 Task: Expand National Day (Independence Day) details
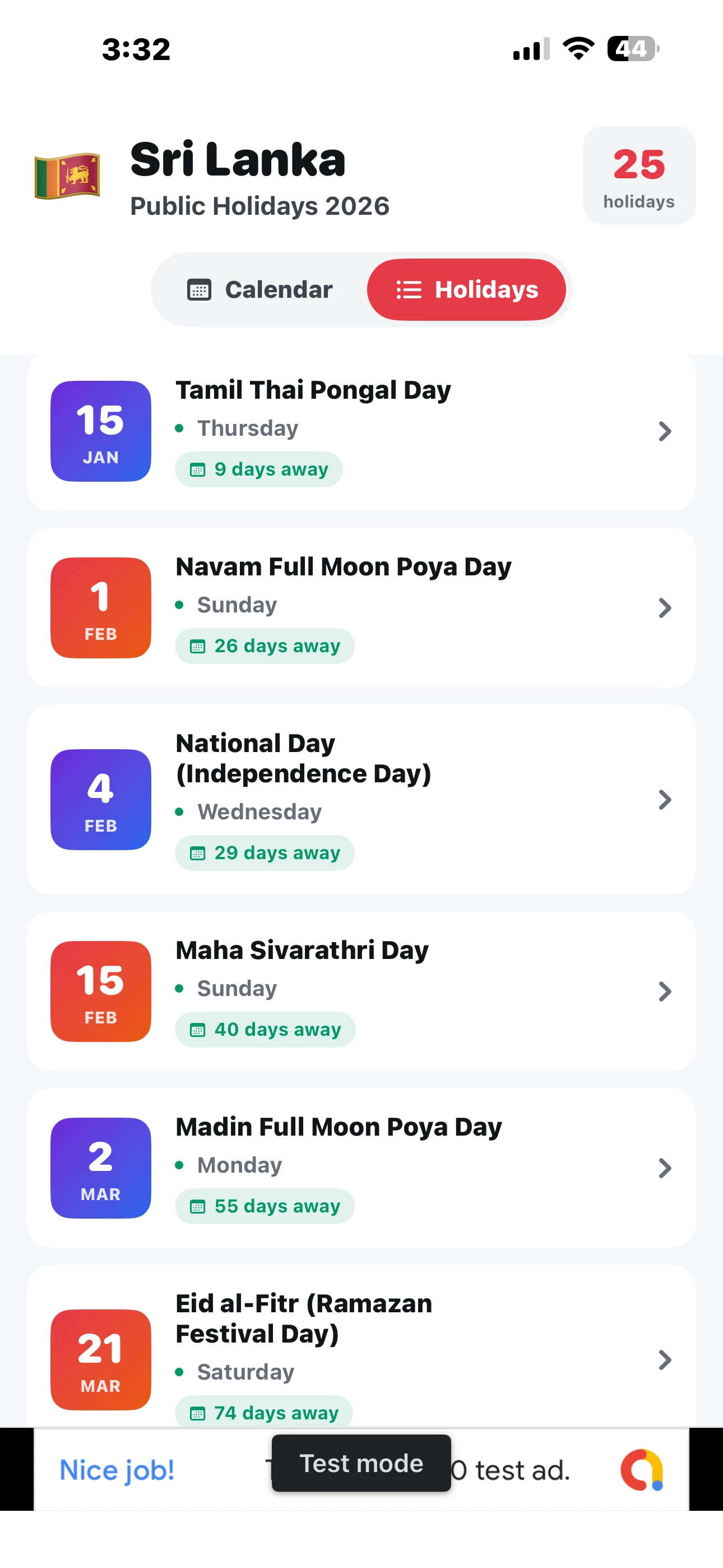coord(665,800)
